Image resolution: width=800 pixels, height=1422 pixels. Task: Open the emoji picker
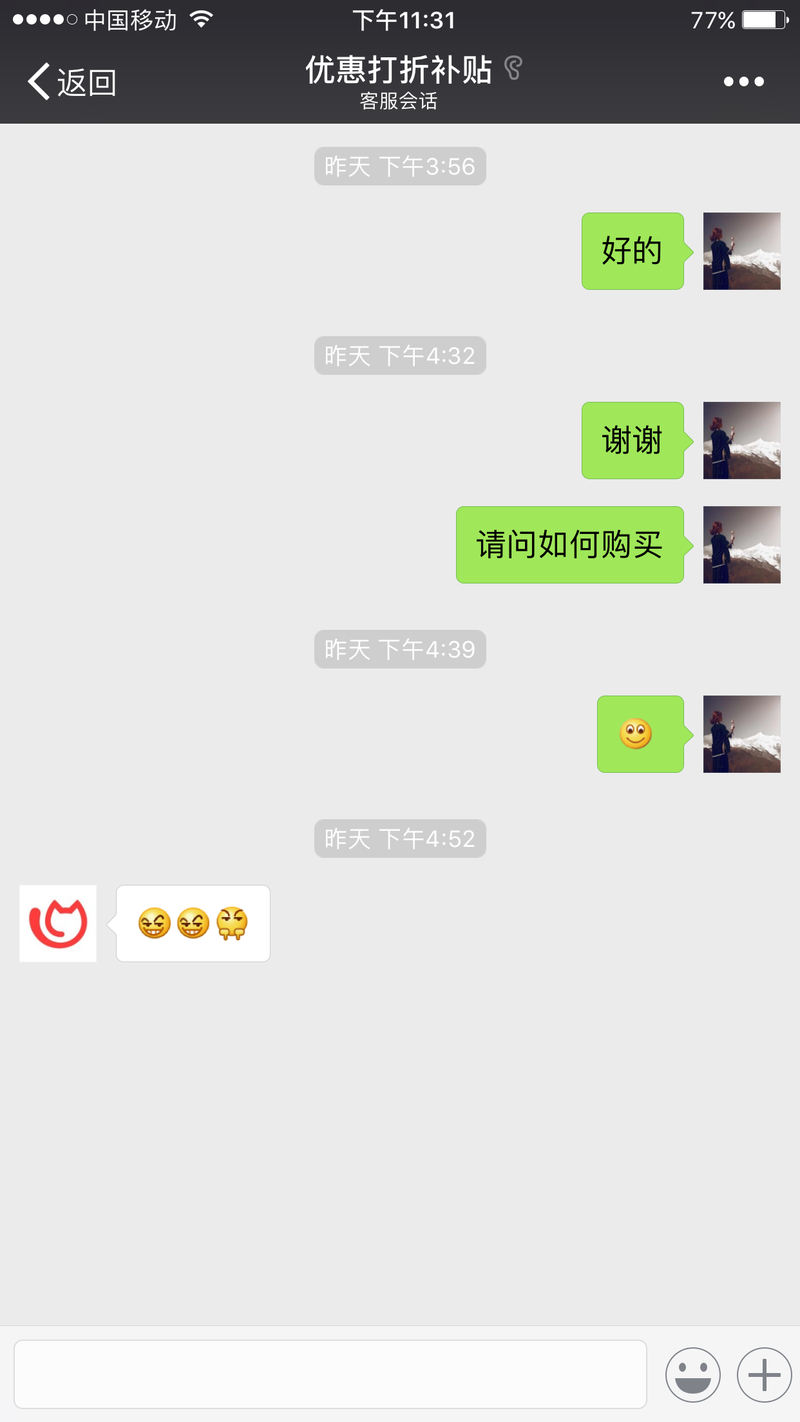pyautogui.click(x=692, y=1375)
